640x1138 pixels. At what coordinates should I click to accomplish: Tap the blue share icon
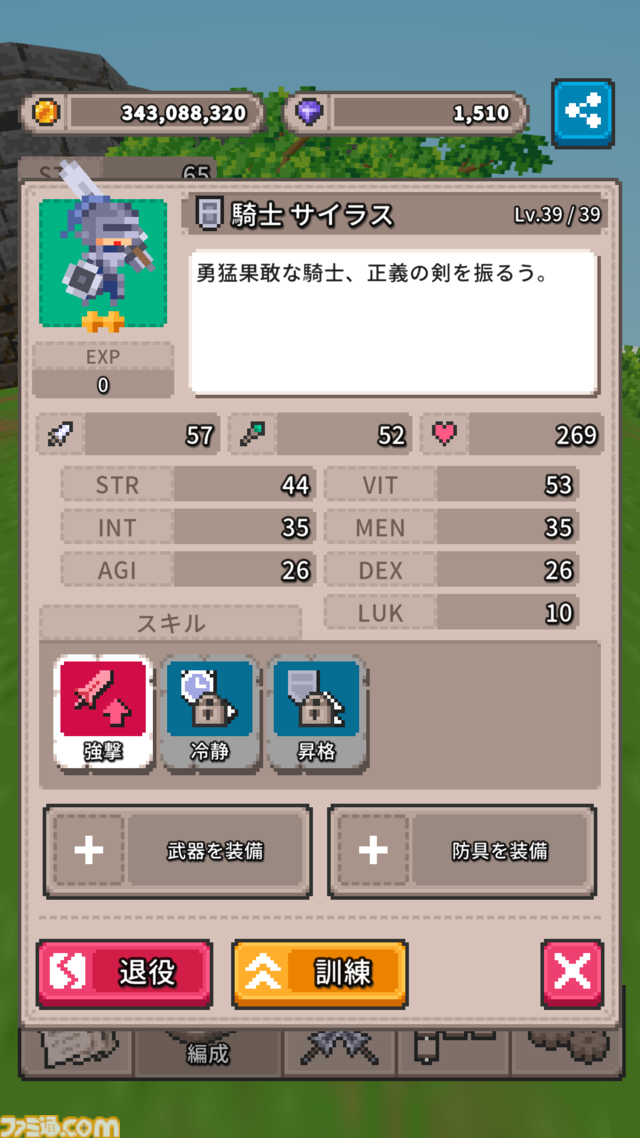582,112
